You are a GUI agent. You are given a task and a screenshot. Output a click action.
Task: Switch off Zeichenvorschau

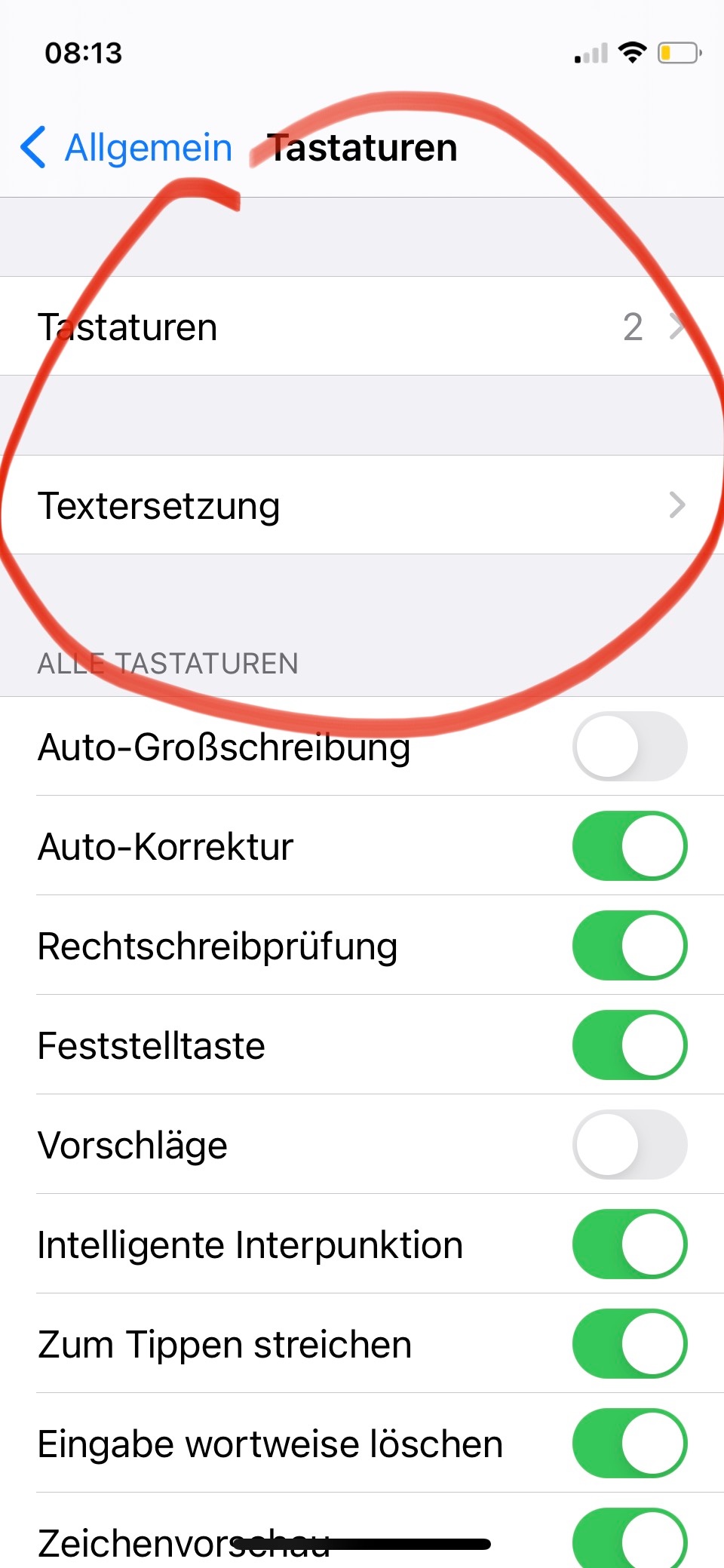(x=630, y=1539)
